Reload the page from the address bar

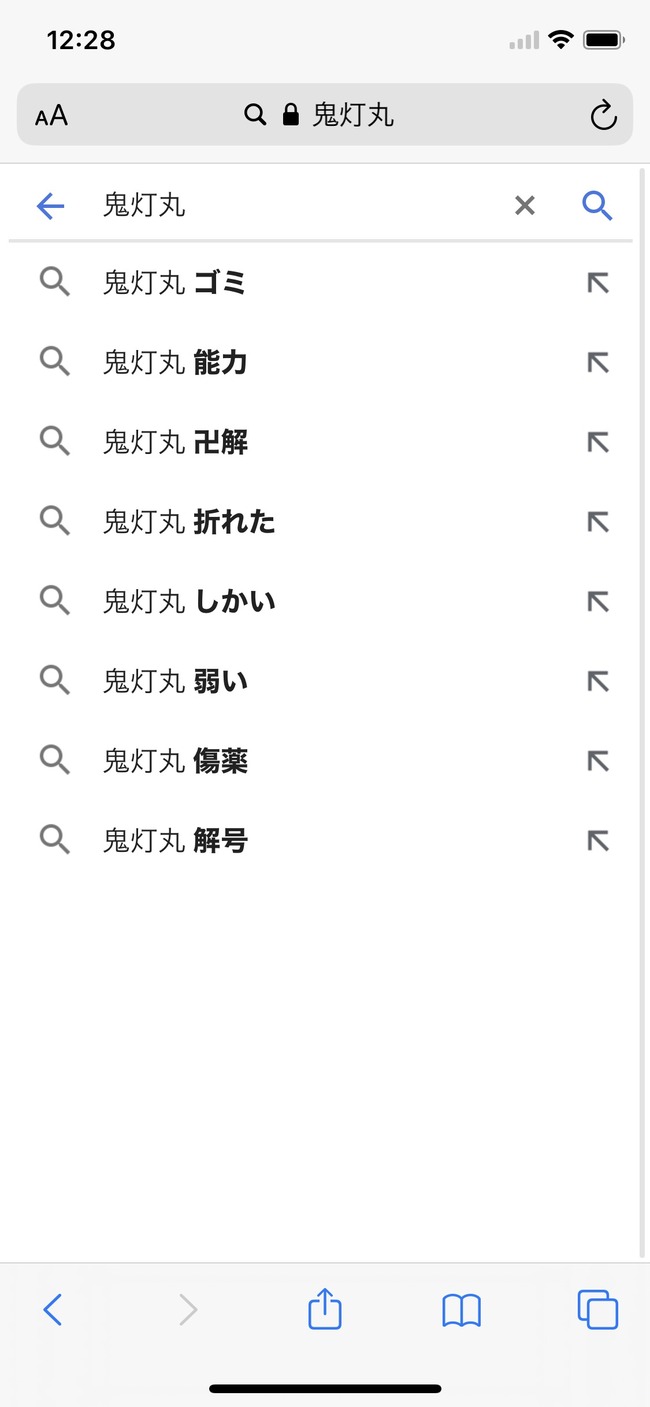click(603, 116)
